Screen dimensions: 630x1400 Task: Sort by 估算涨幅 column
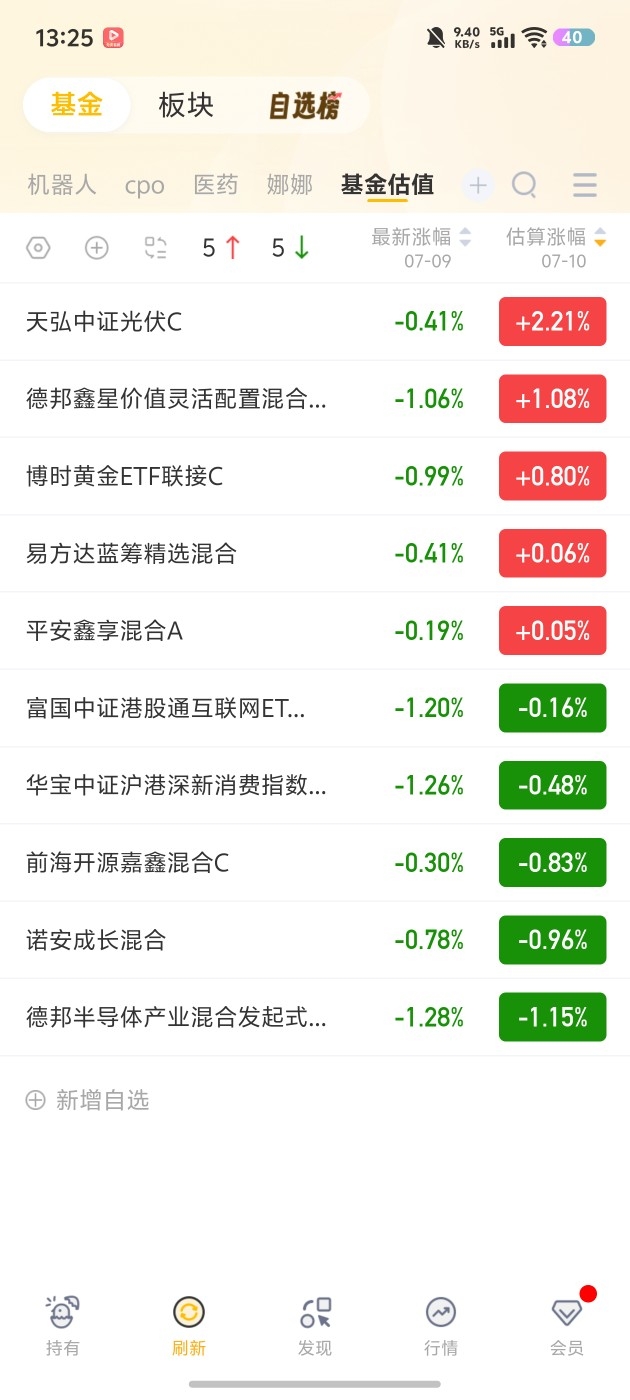[x=556, y=247]
